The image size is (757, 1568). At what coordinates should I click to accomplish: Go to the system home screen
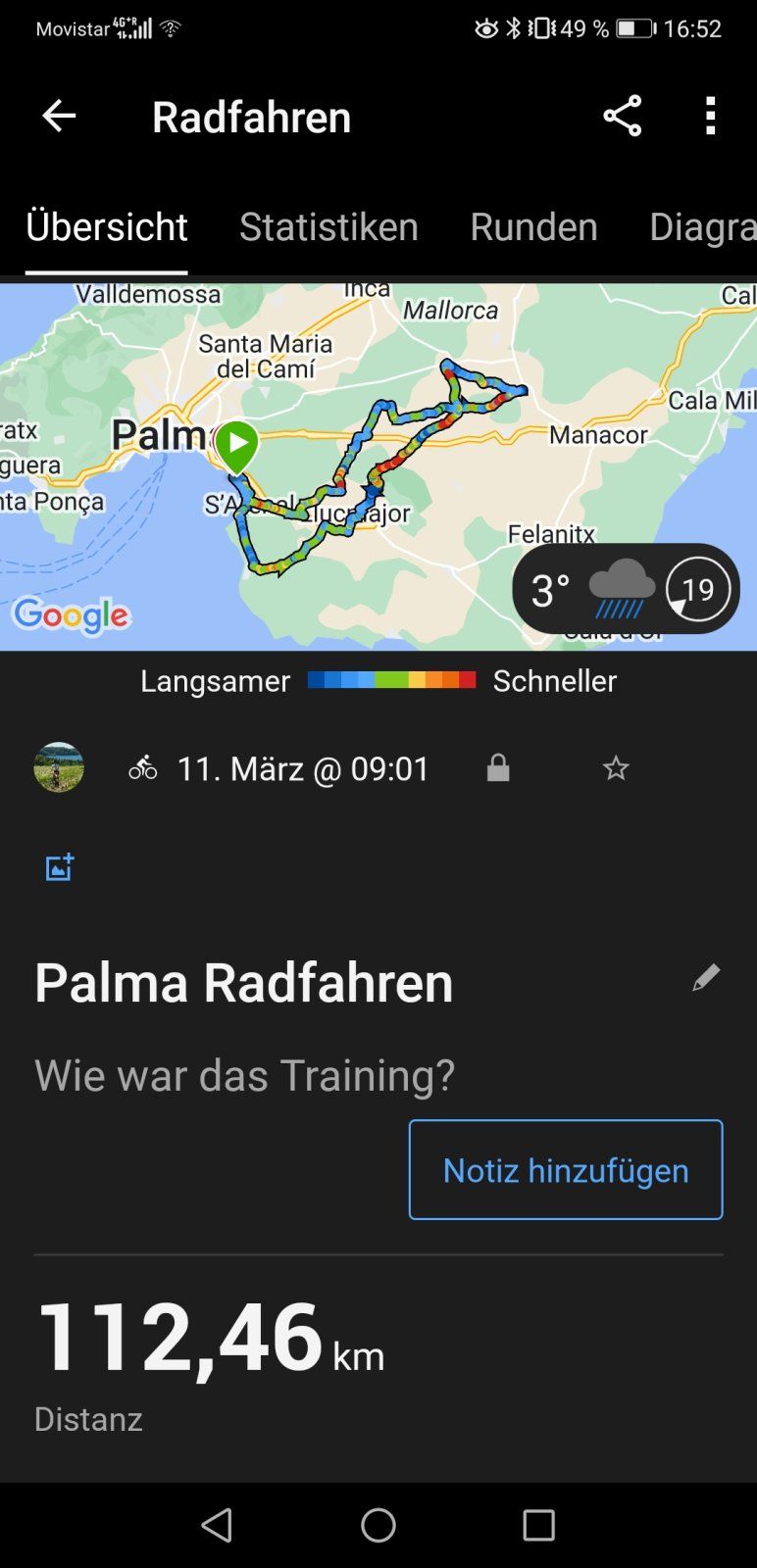(378, 1525)
